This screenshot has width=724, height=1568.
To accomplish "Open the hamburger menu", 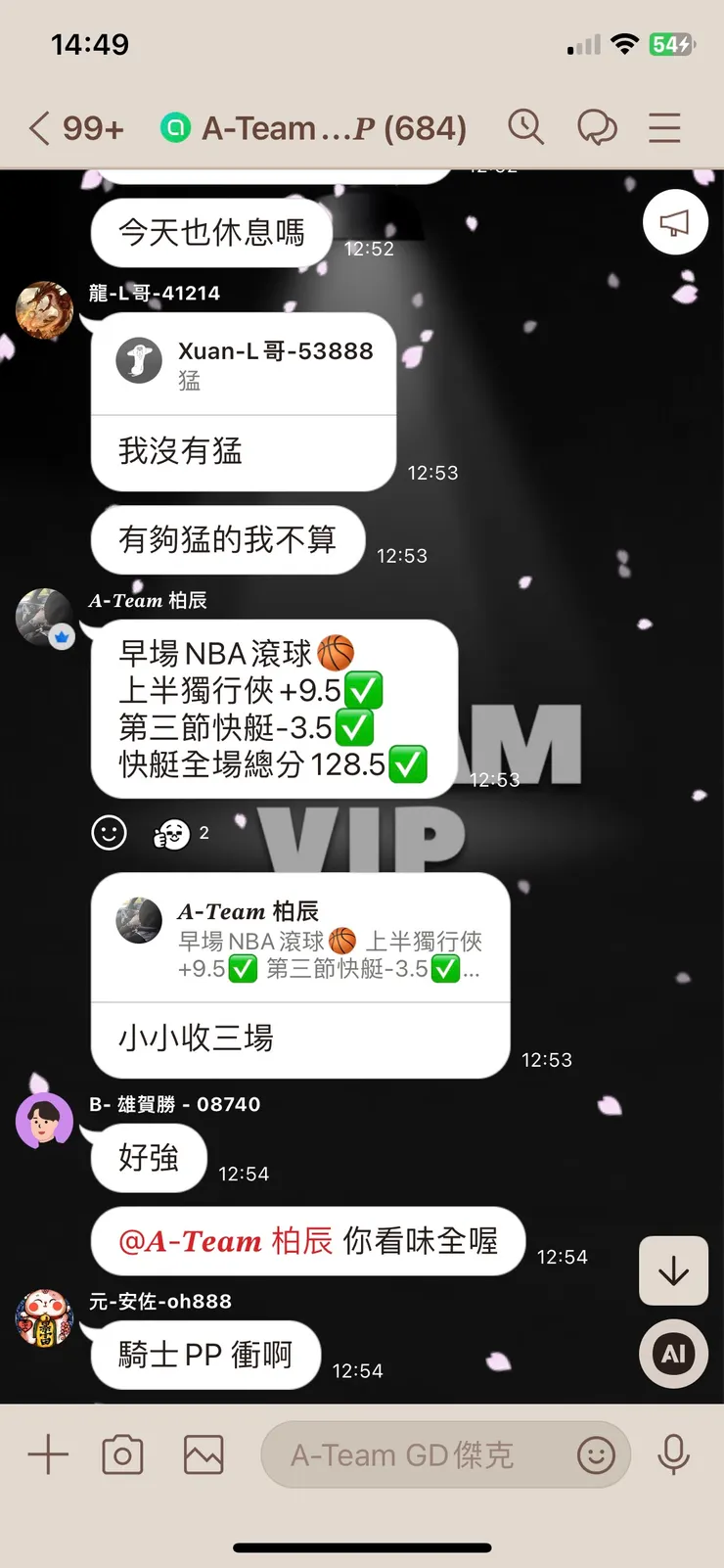I will 664,127.
